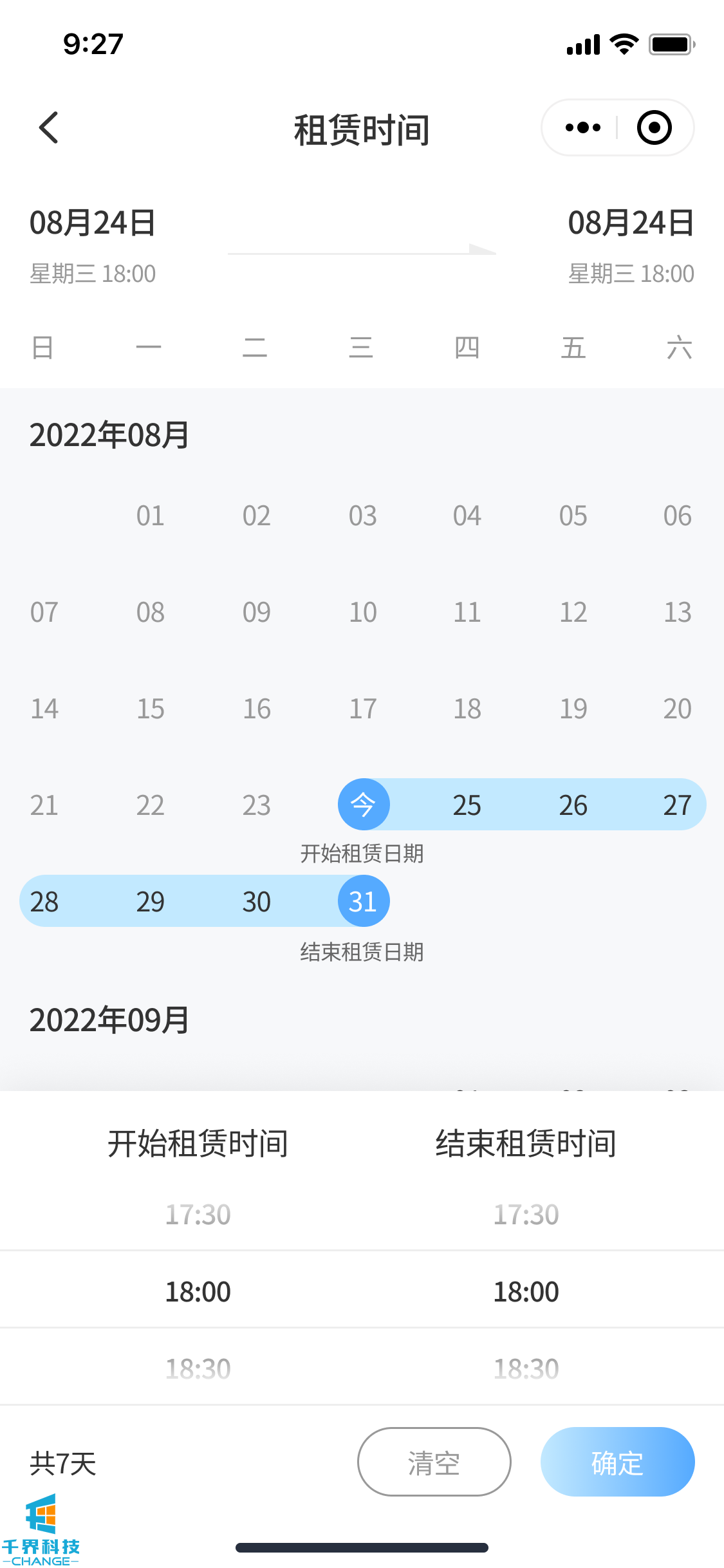Select August 30 on the calendar
The width and height of the screenshot is (724, 1568).
(x=257, y=902)
